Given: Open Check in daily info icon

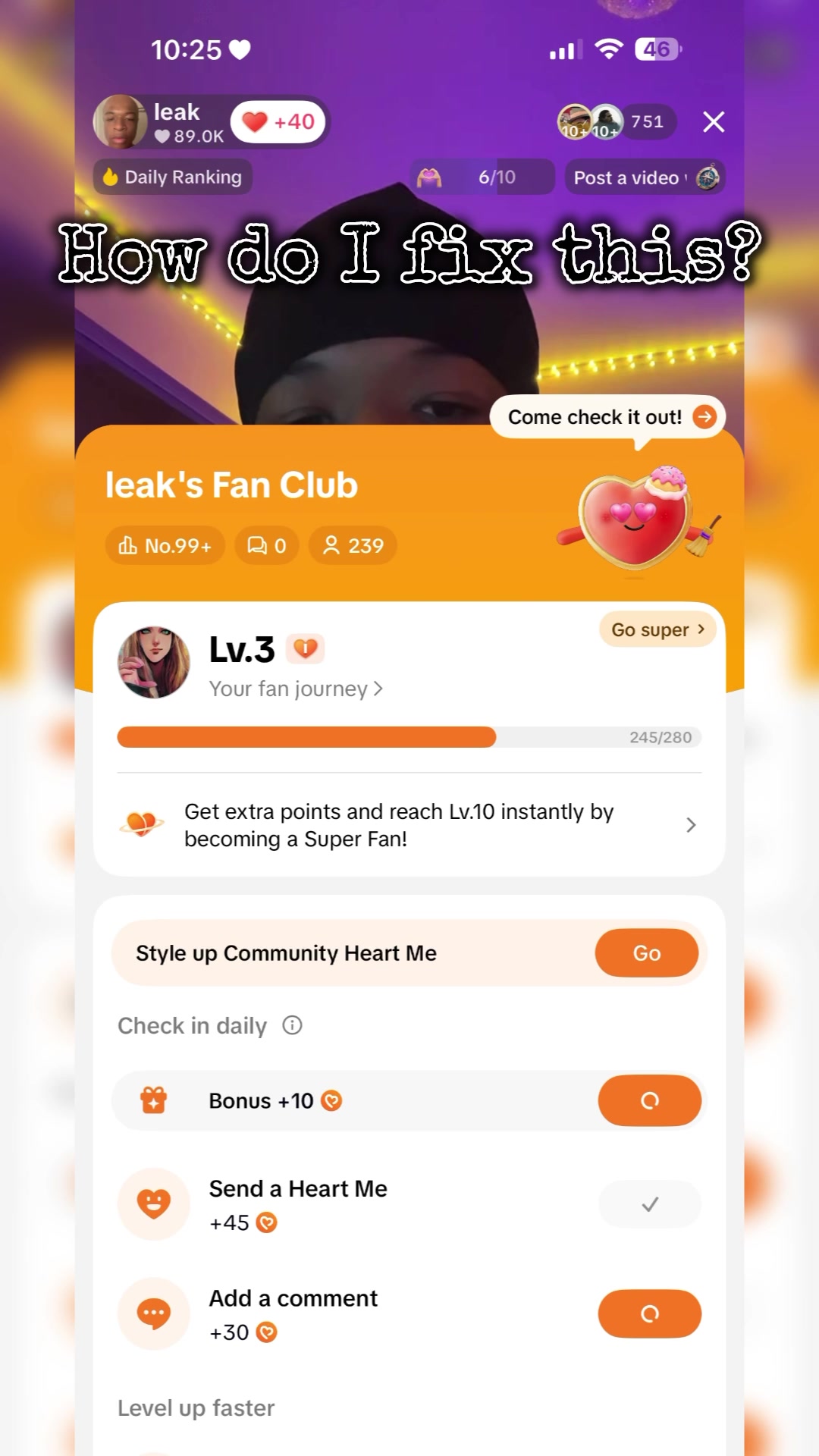Looking at the screenshot, I should click(293, 1025).
